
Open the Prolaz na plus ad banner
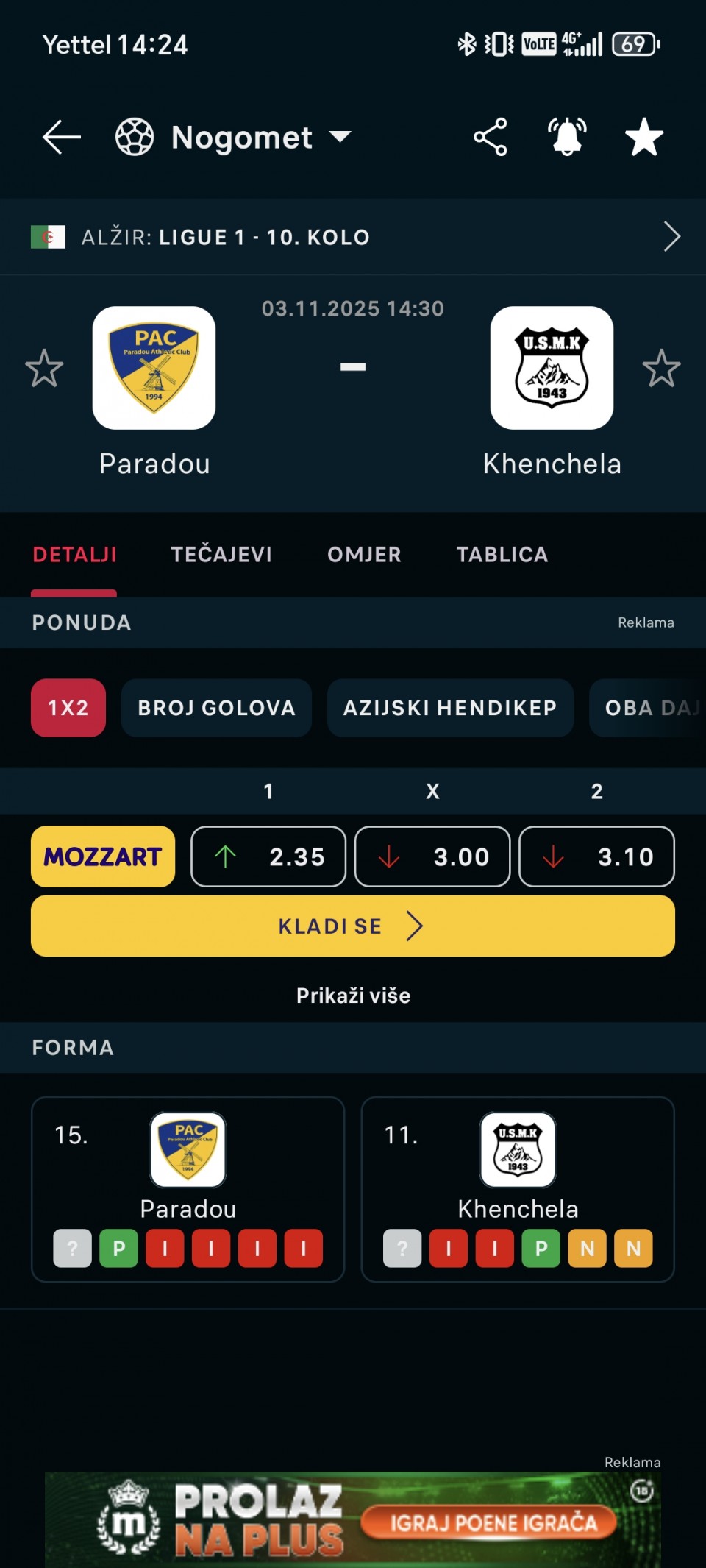click(353, 1519)
